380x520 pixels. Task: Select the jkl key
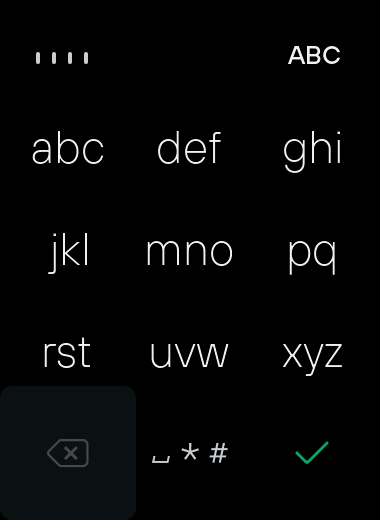pos(68,251)
